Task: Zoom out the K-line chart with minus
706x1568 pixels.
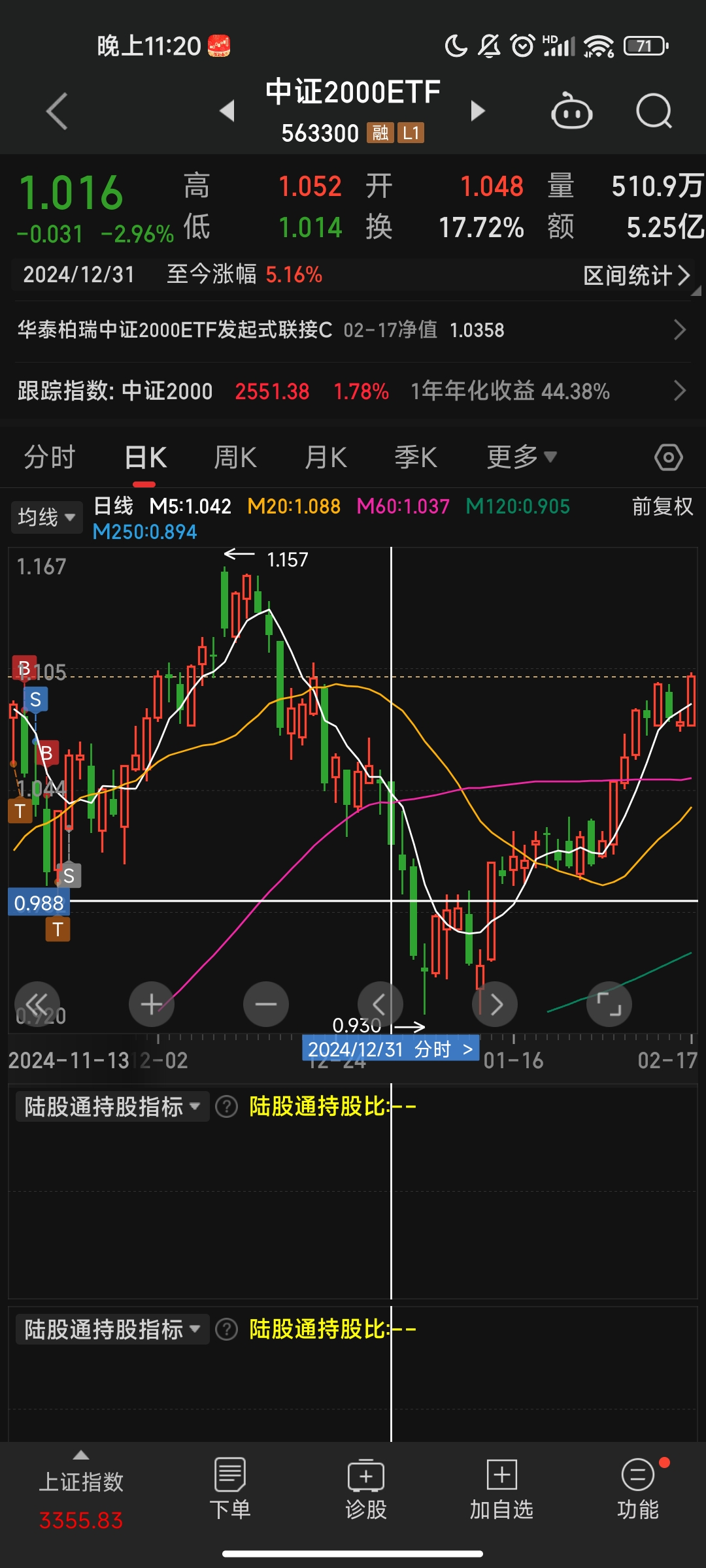Action: pyautogui.click(x=266, y=1004)
